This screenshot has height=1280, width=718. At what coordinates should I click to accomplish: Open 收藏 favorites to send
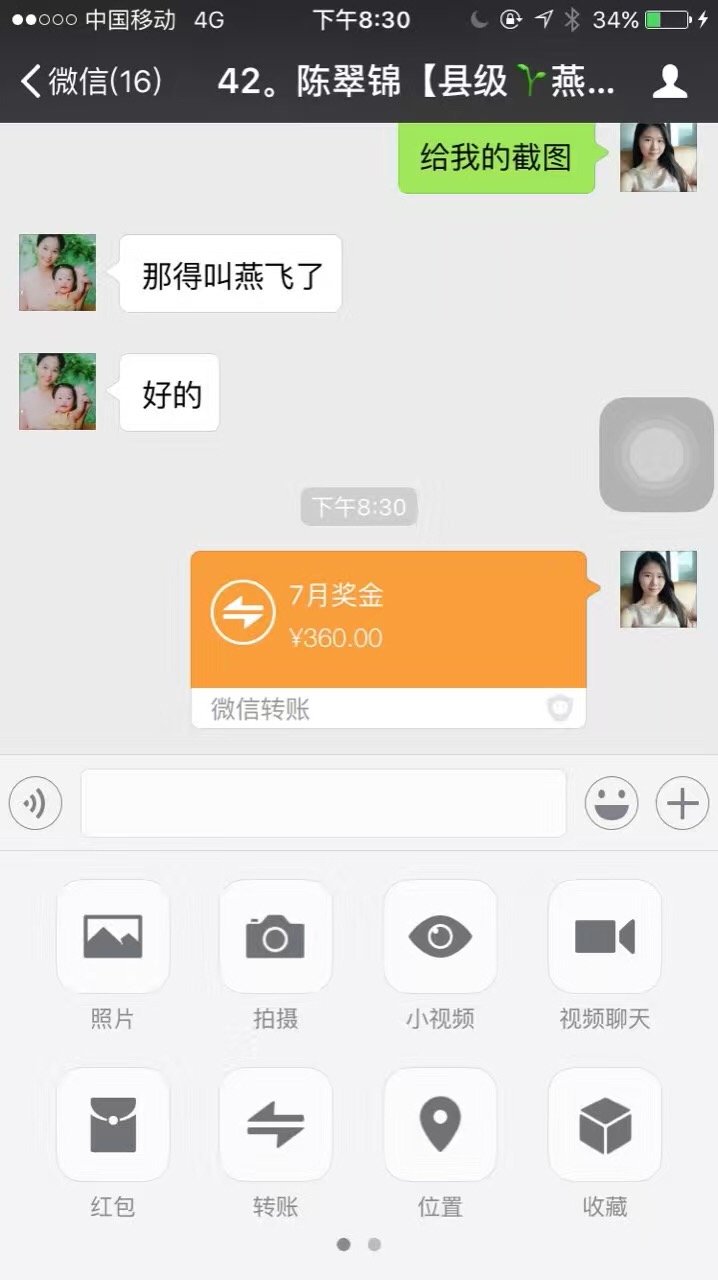[x=604, y=1125]
